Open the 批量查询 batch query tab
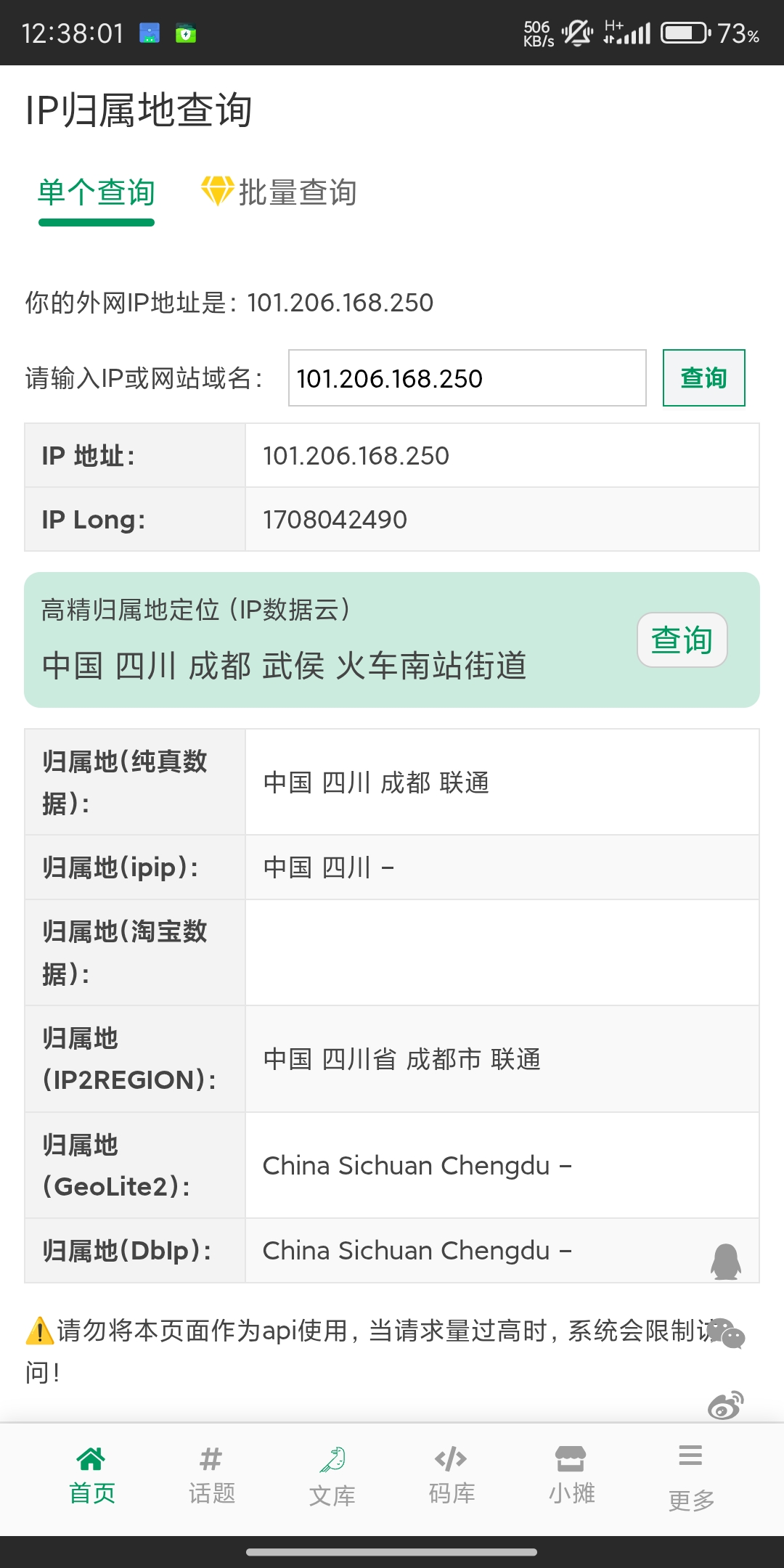The height and width of the screenshot is (1568, 784). pos(279,193)
